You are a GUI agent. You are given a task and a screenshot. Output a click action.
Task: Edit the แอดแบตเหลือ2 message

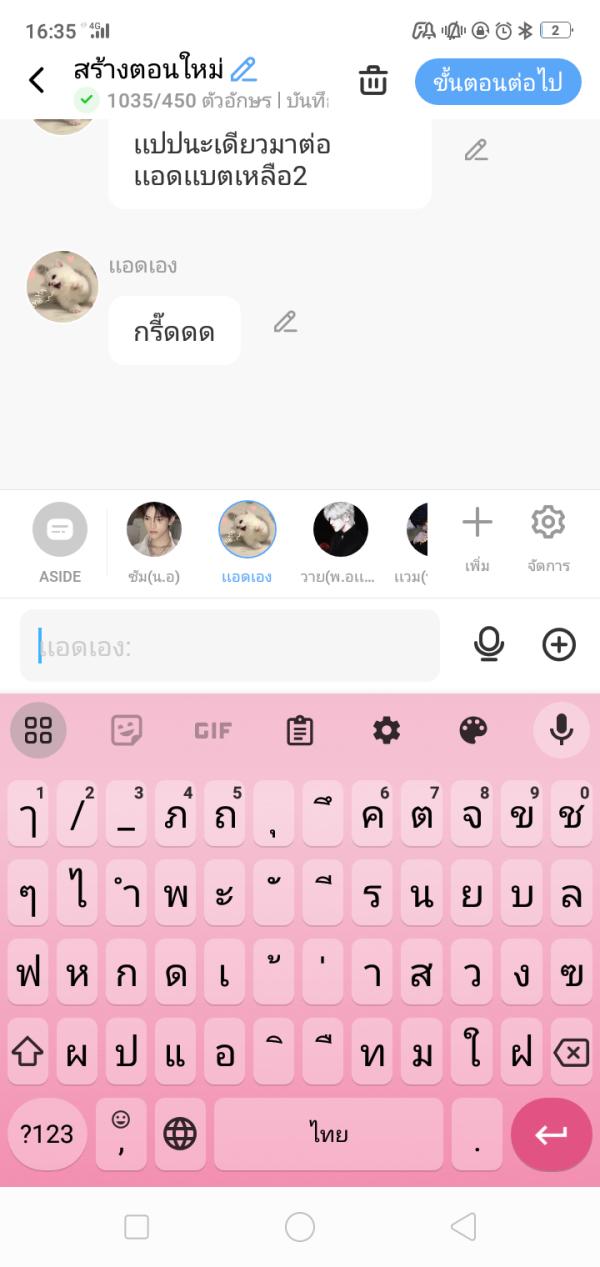(x=476, y=150)
